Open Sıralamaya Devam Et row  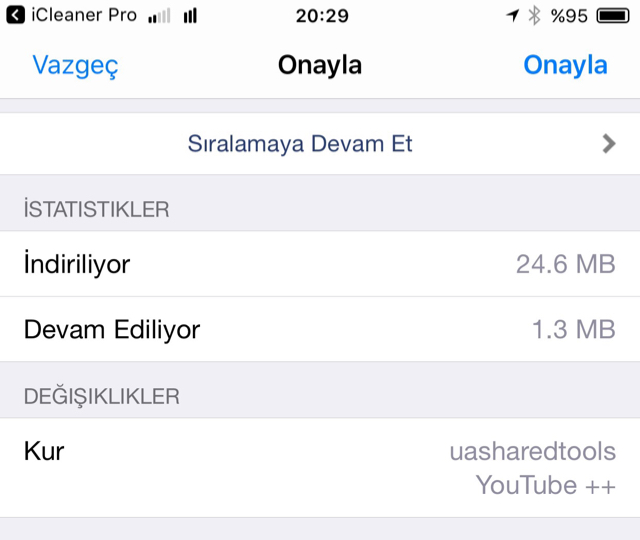[320, 144]
